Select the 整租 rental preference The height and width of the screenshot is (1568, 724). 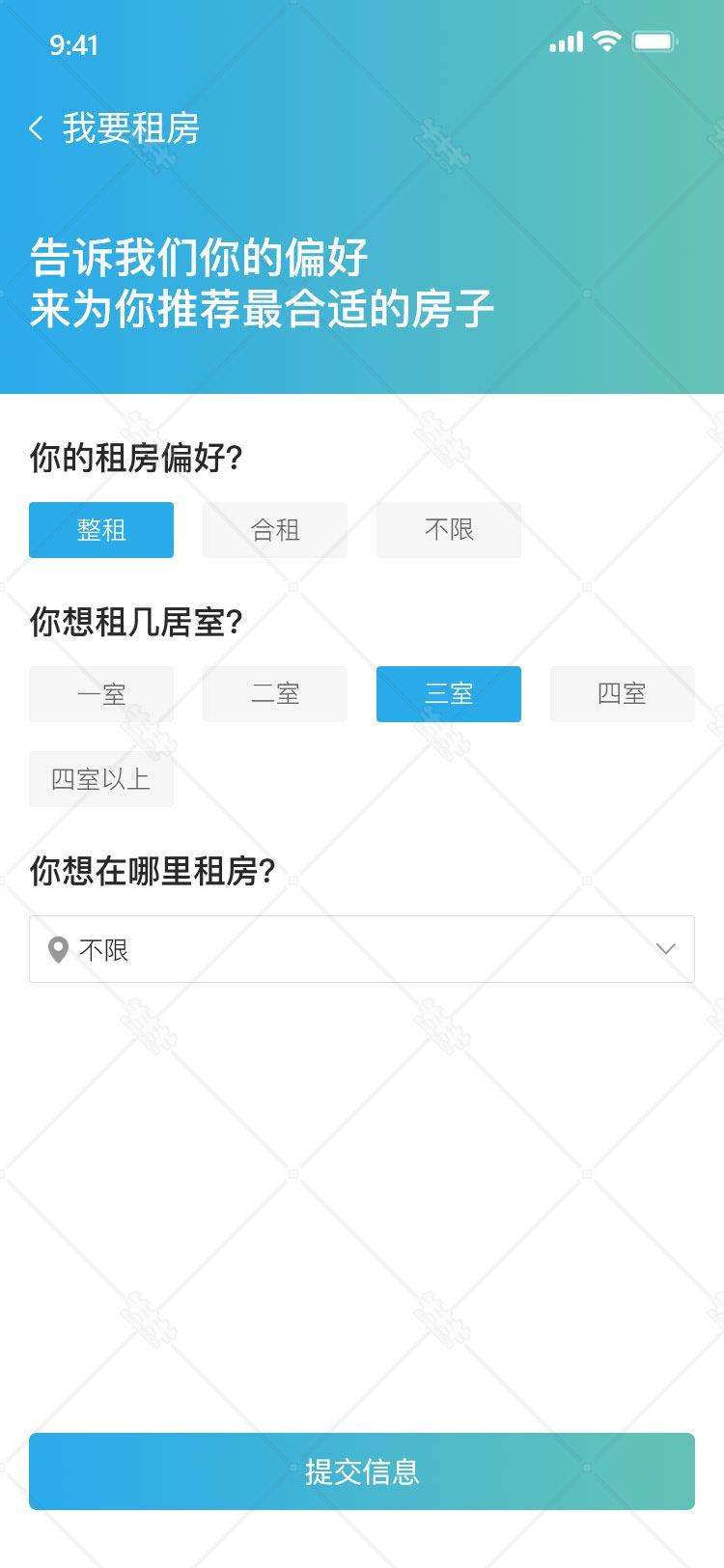[x=101, y=530]
